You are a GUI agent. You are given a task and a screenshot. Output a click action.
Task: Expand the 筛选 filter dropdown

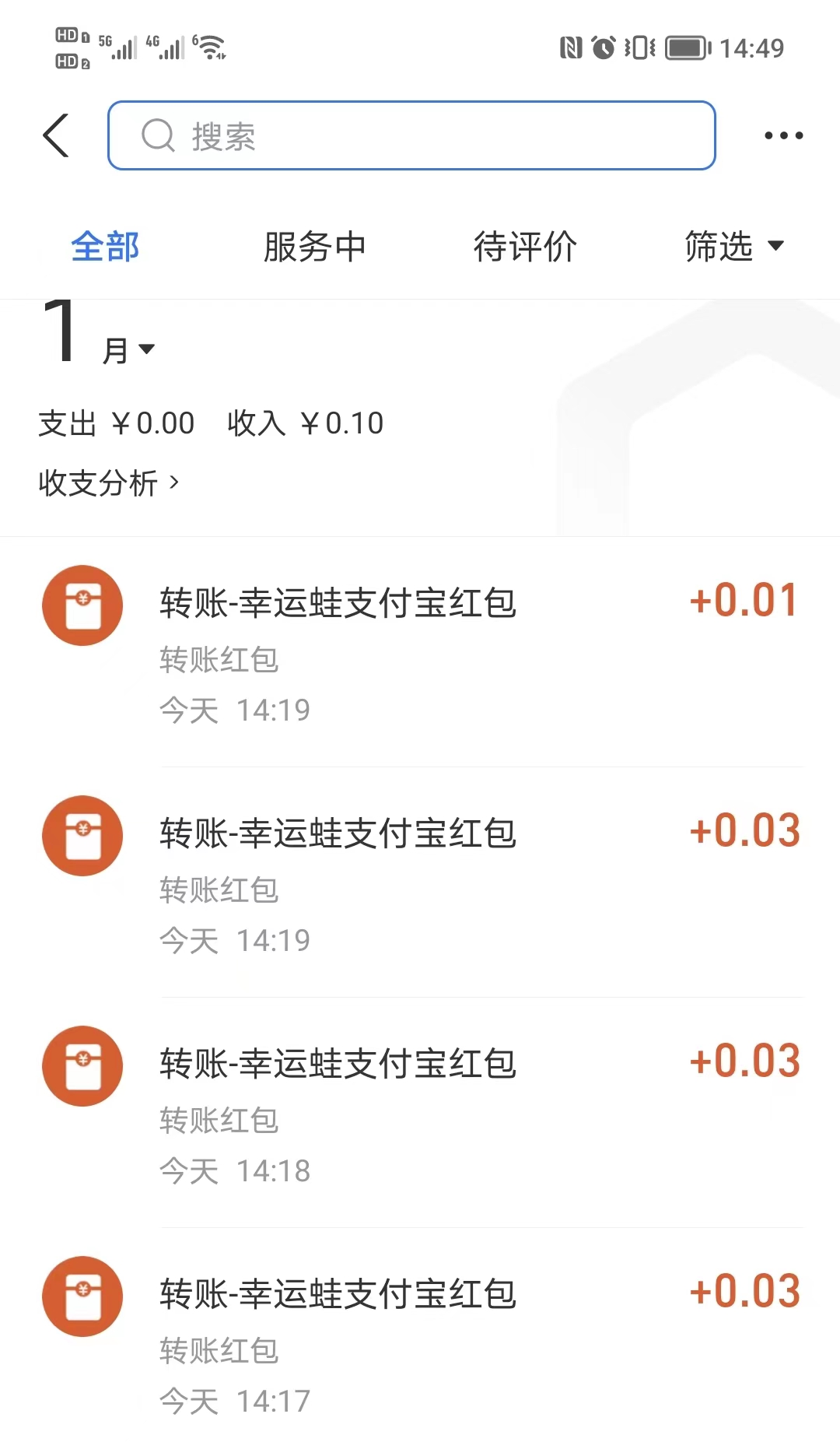734,247
